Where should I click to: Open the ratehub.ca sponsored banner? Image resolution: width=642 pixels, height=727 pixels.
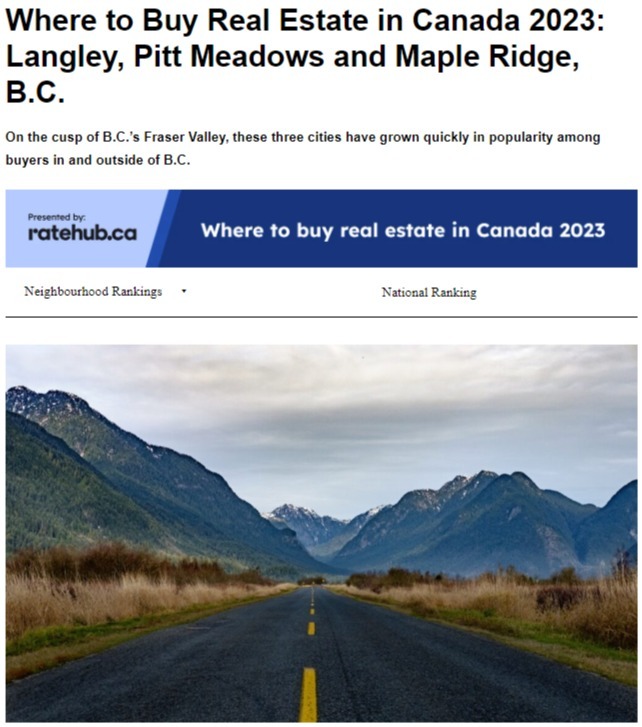[321, 229]
